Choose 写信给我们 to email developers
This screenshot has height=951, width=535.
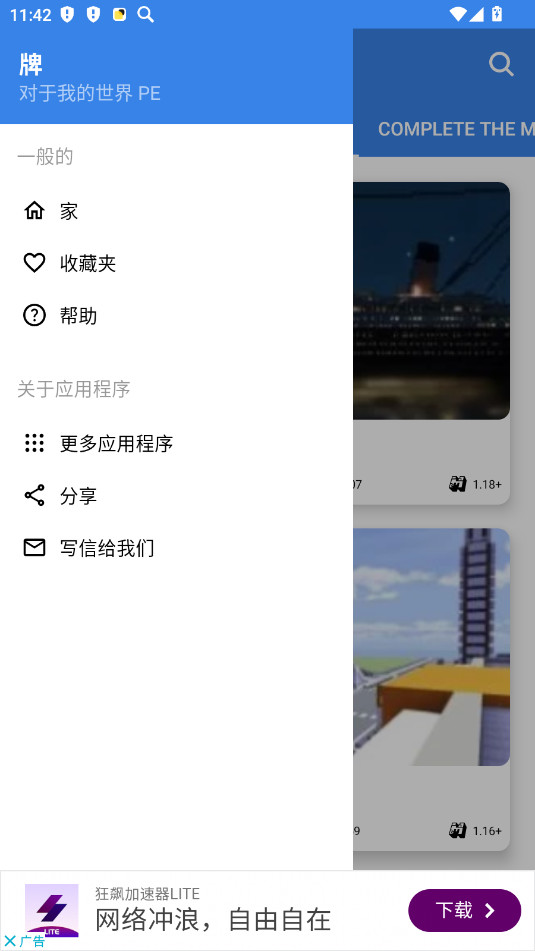pyautogui.click(x=177, y=548)
